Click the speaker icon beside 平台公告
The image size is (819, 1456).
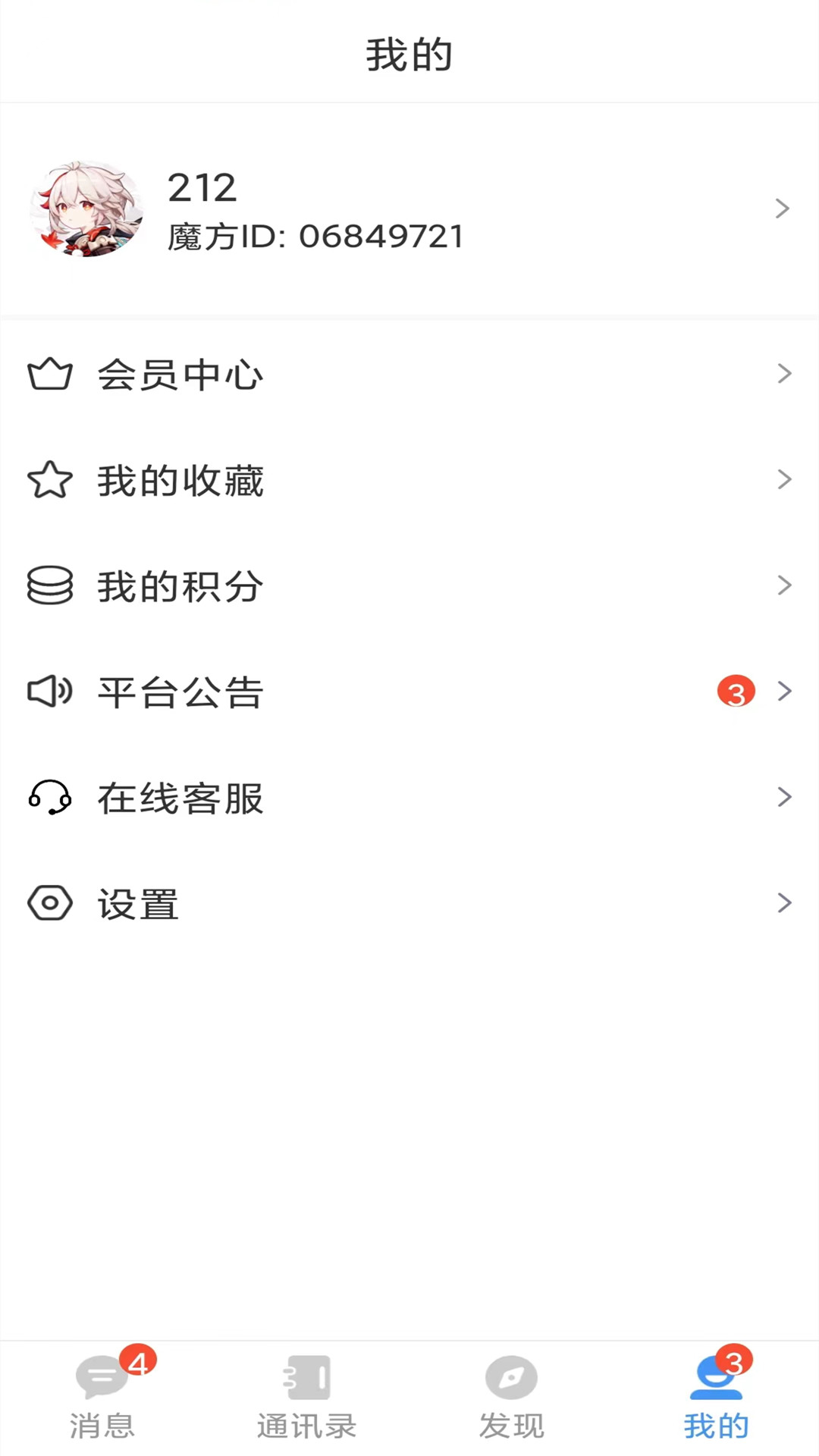coord(49,691)
